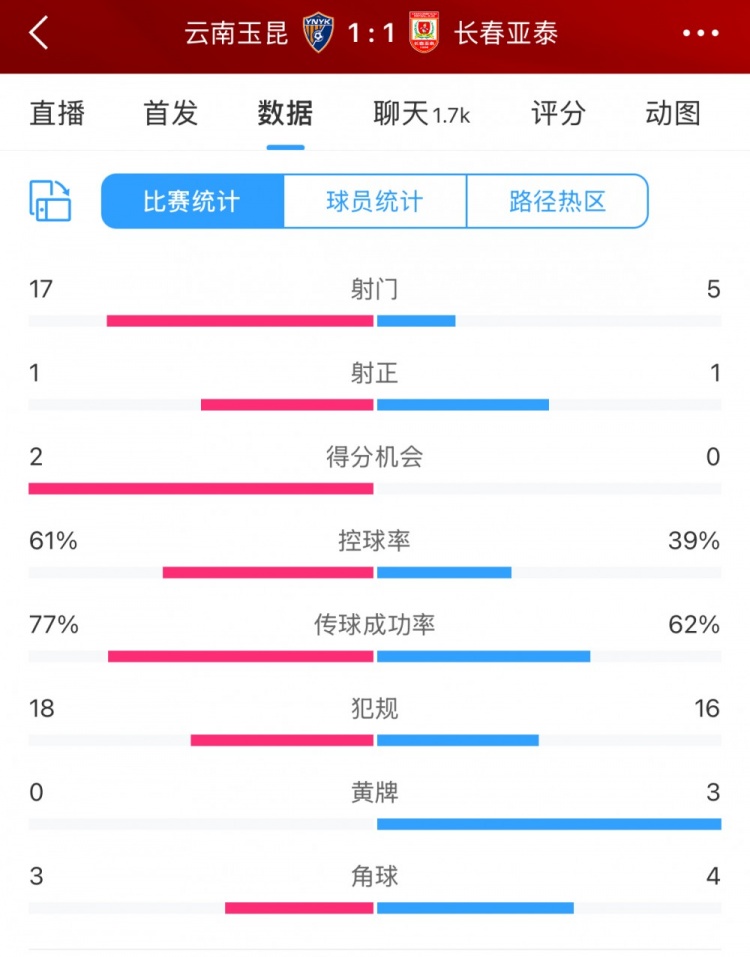Select the 角球 corners stat row
The width and height of the screenshot is (750, 957).
click(375, 877)
